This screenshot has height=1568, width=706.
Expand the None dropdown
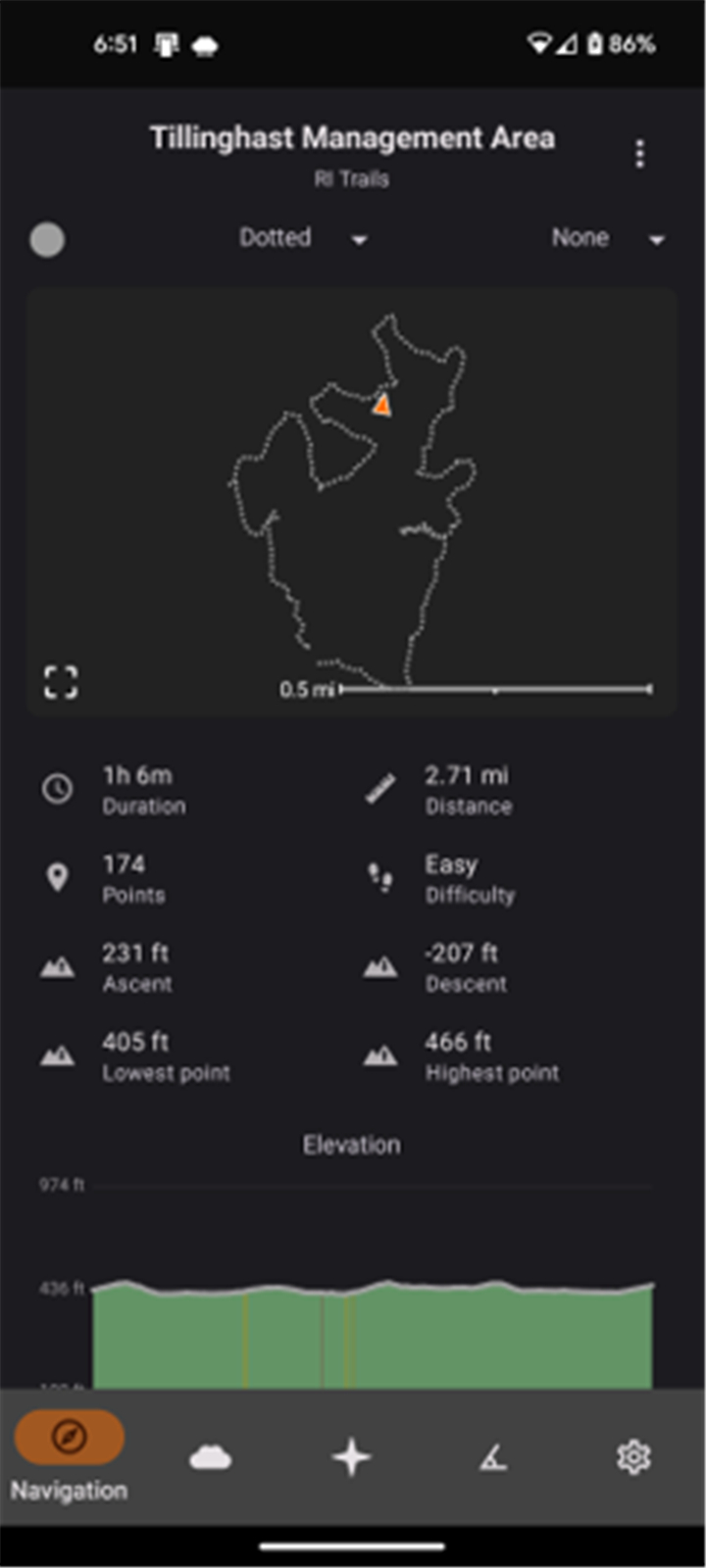(x=608, y=238)
